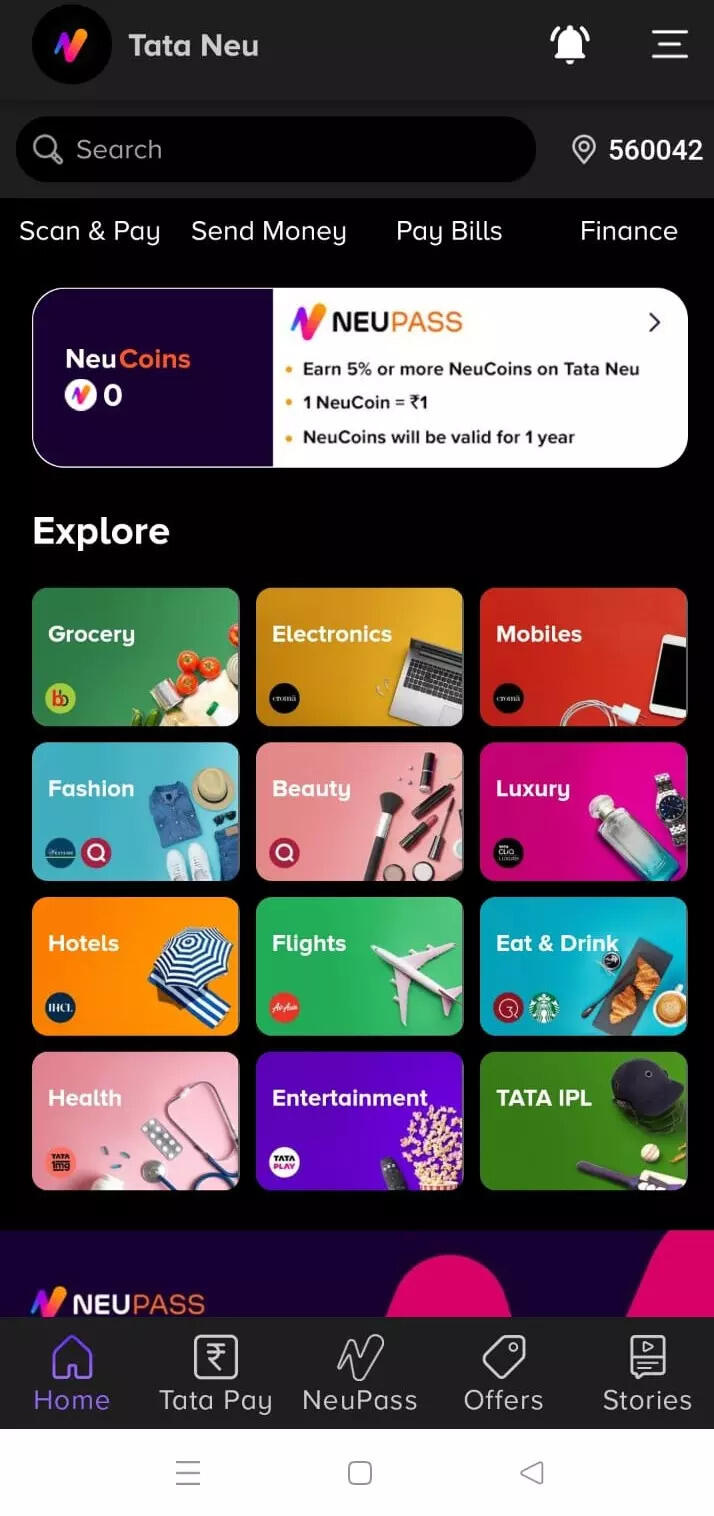
Task: Open Eat & Drink category
Action: 584,966
